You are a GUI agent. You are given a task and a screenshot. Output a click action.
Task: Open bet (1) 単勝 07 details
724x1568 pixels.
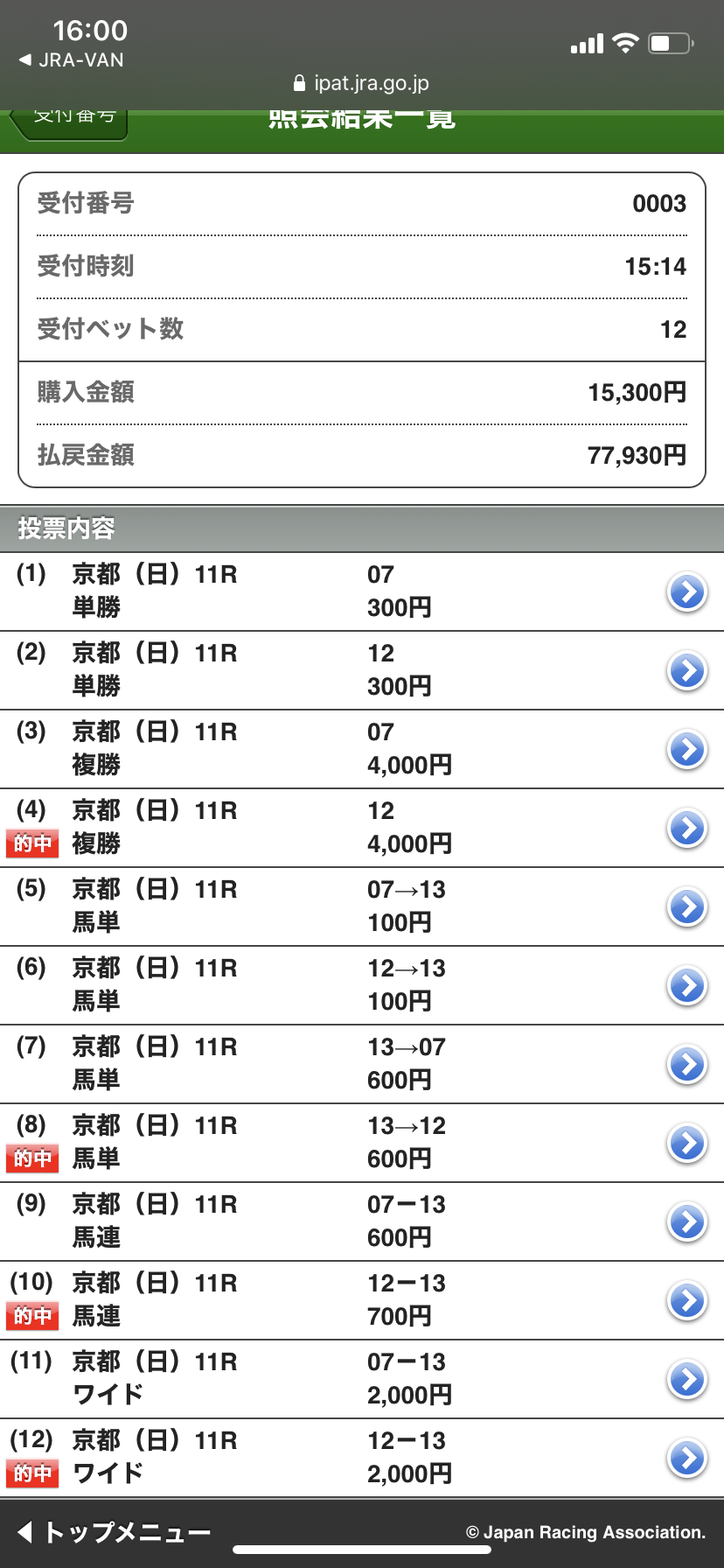pos(362,591)
